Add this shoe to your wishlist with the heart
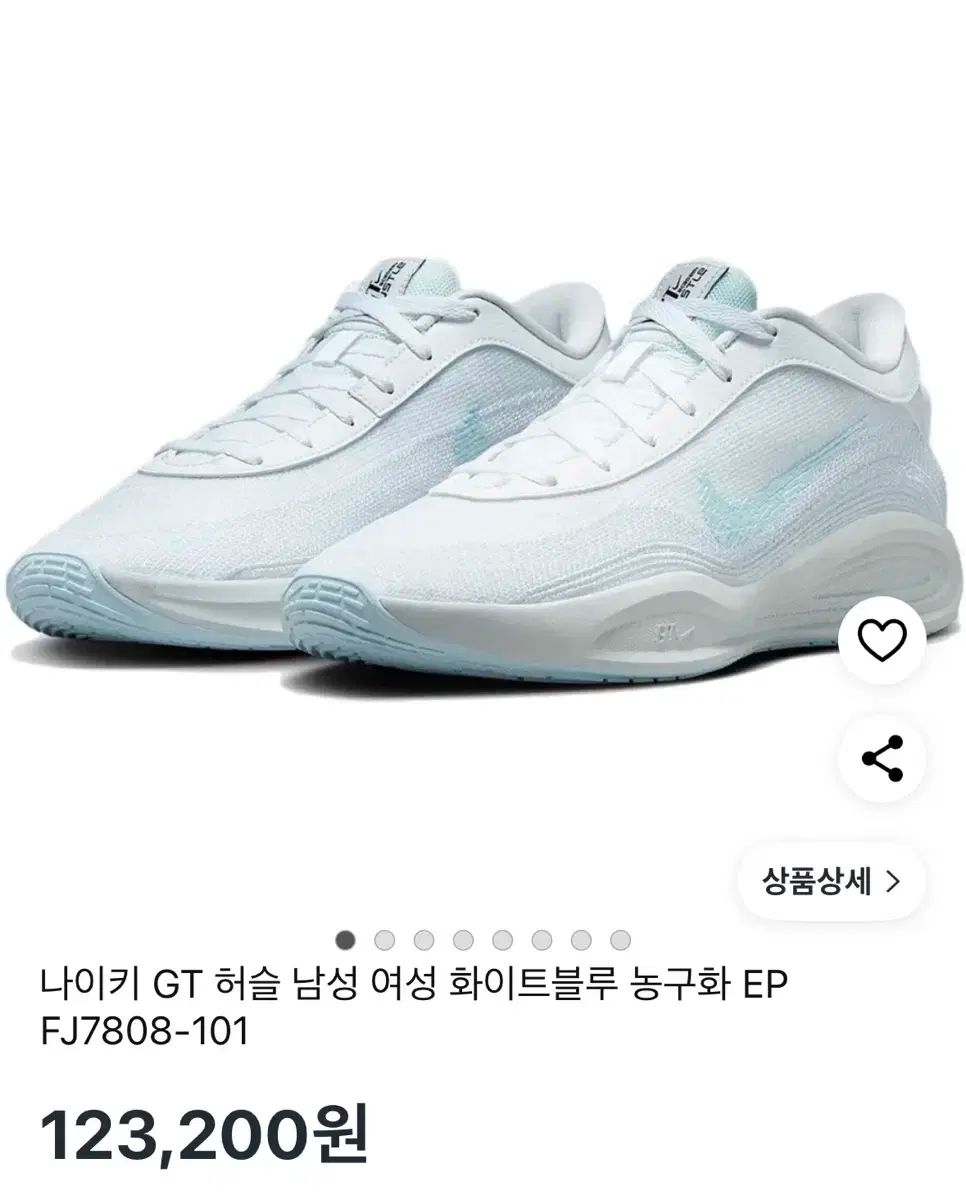966x1200 pixels. pos(882,641)
